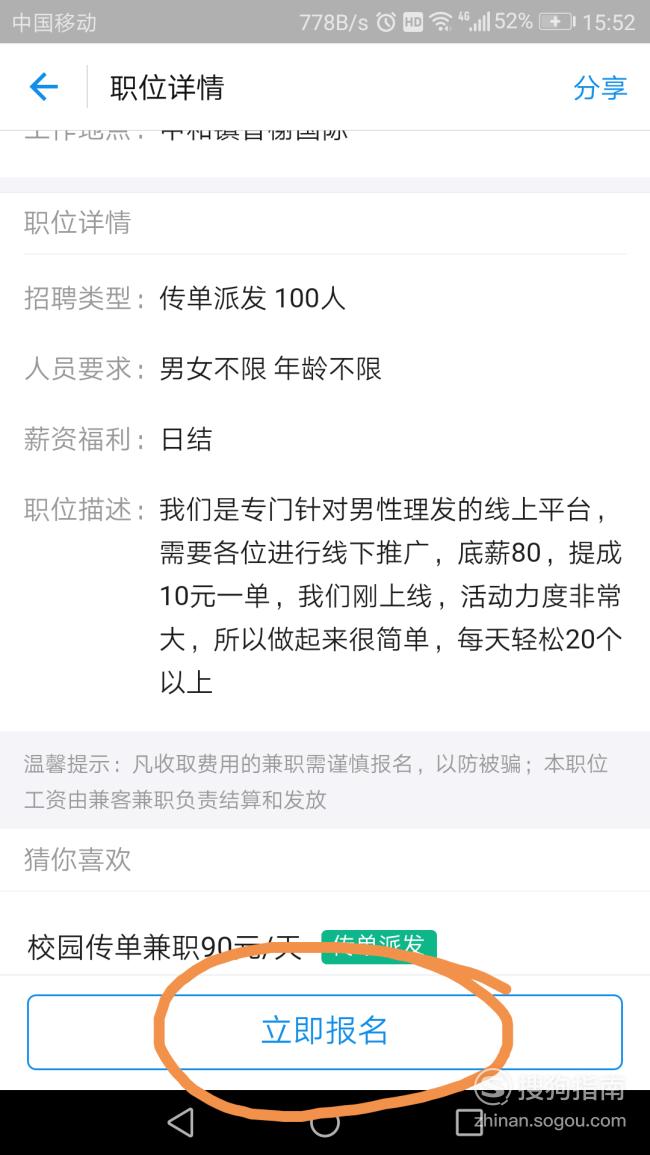
Task: Tap 立即报名 to sign up now
Action: click(x=325, y=1031)
